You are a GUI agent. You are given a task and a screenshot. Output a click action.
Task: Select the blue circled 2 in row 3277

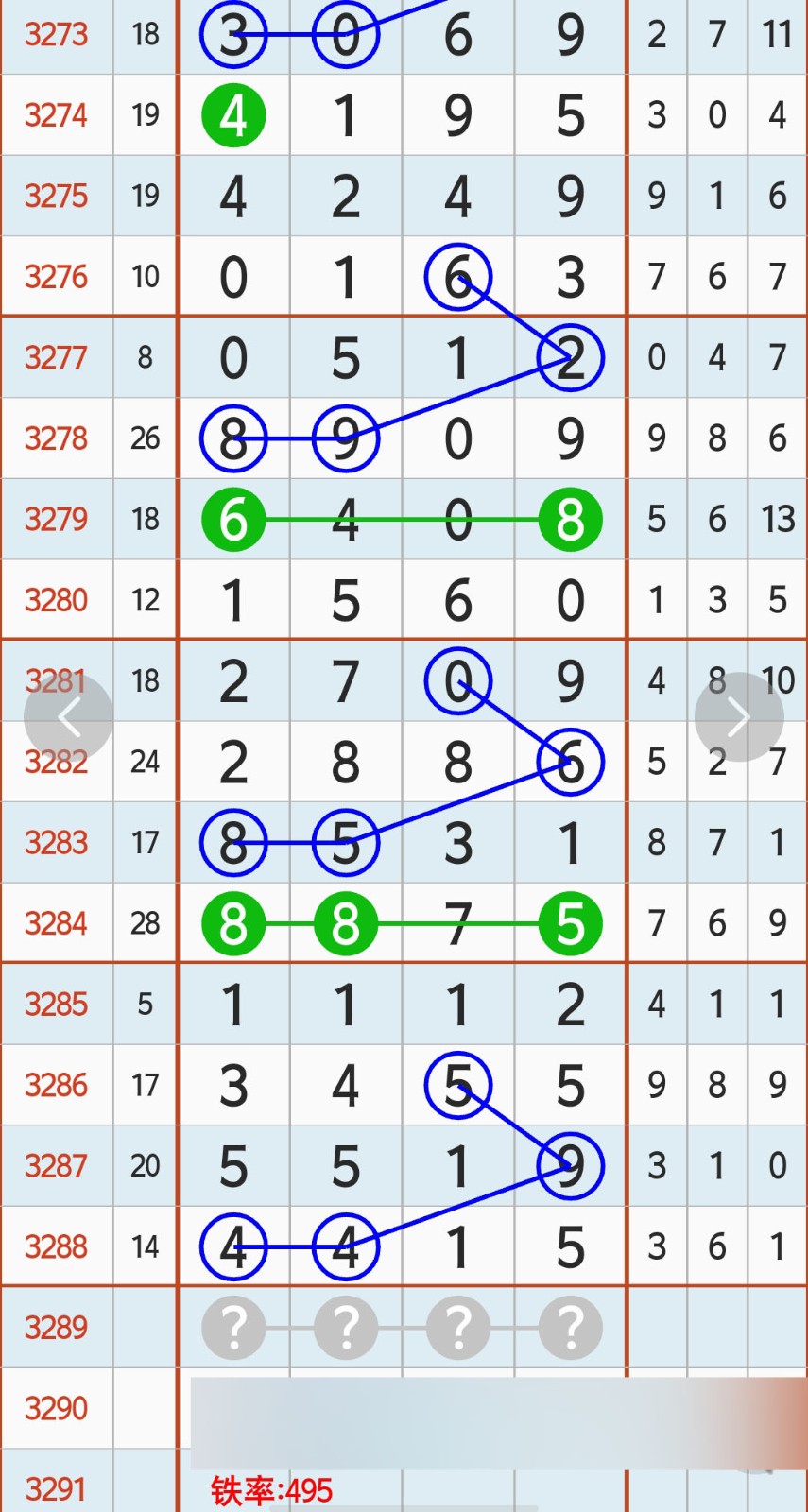(x=570, y=357)
